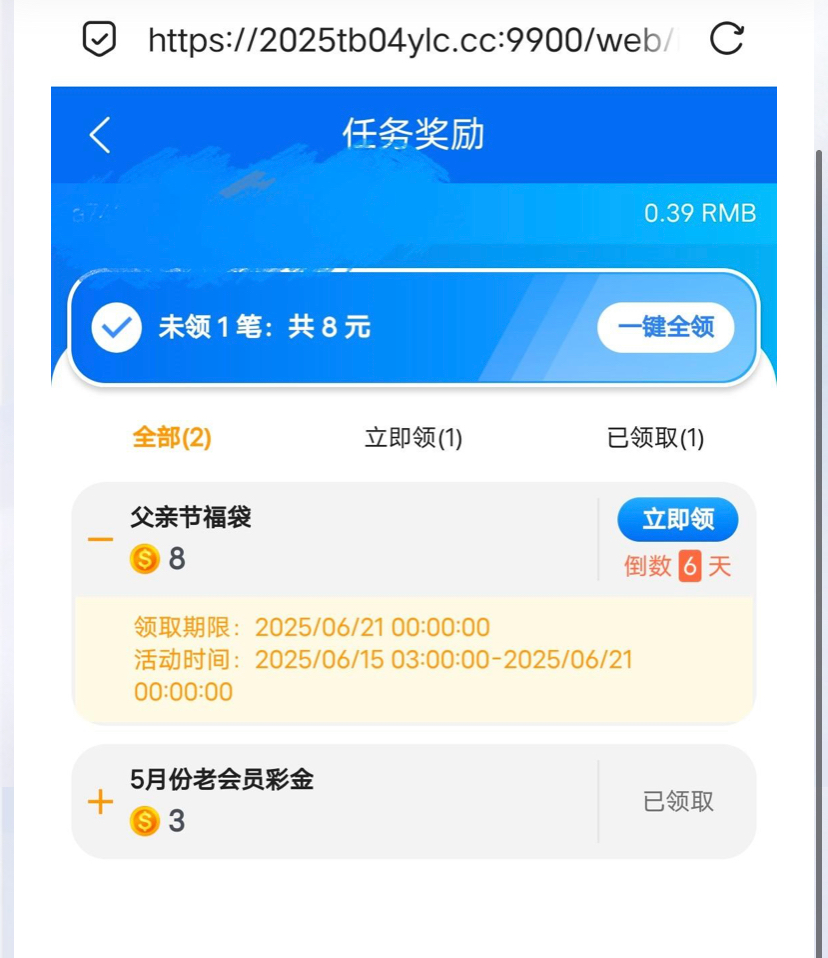Switch to the 立即领(1) tab
The height and width of the screenshot is (958, 828).
413,438
